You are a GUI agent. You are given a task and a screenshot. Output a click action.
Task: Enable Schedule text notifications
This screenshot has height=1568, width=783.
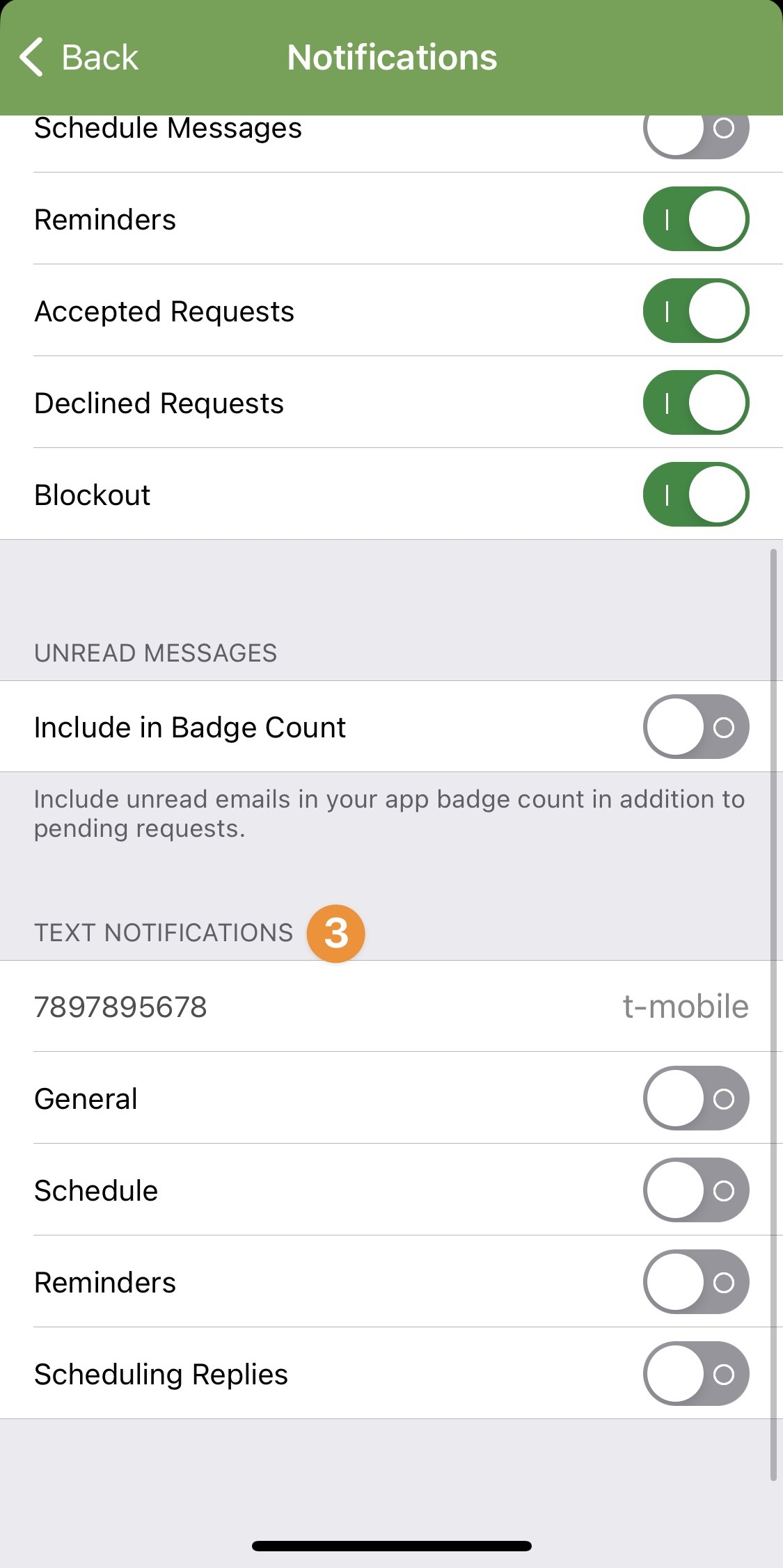point(695,1191)
